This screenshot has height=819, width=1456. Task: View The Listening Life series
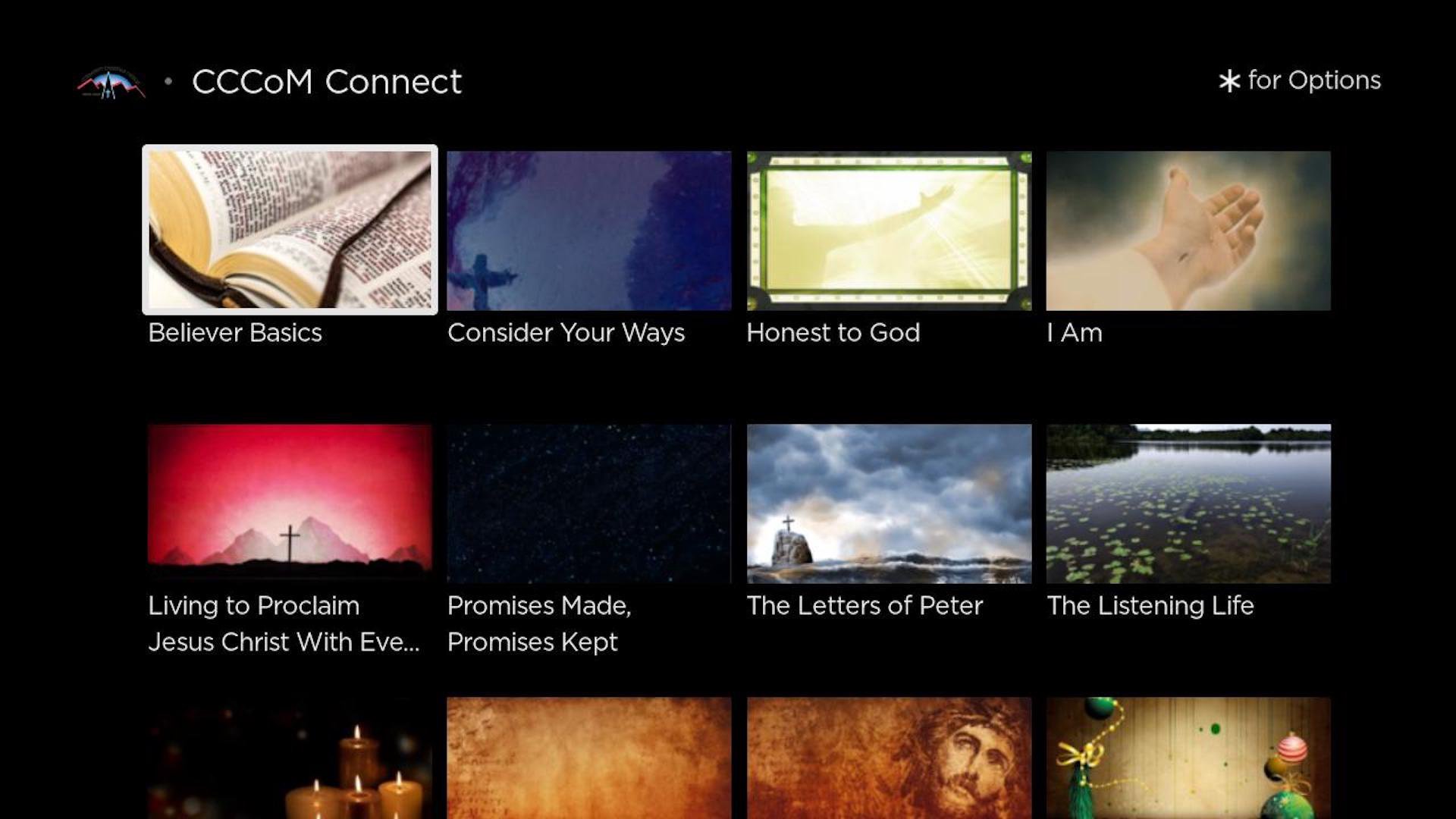pyautogui.click(x=1188, y=504)
